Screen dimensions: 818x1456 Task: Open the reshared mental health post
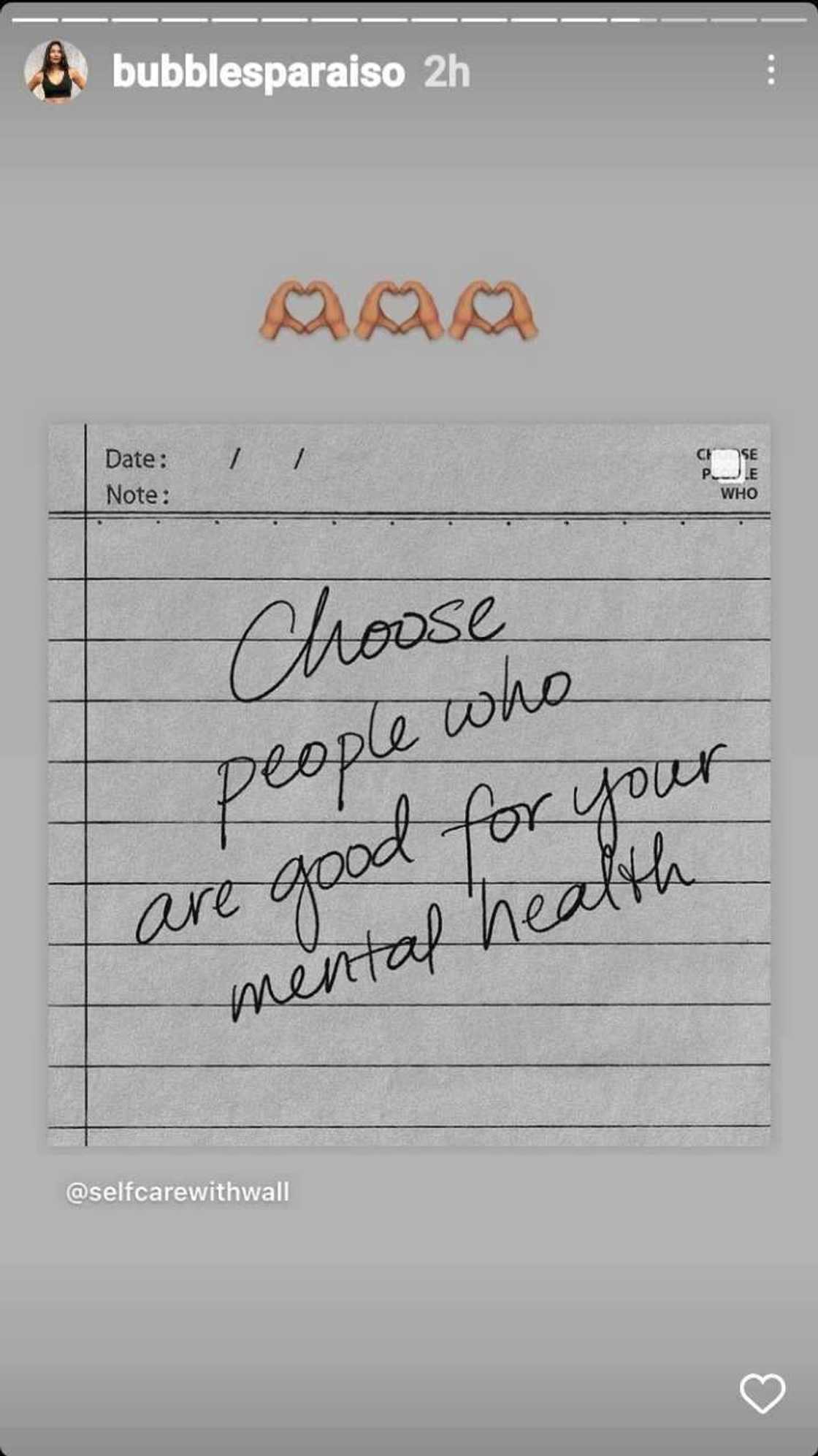click(409, 785)
